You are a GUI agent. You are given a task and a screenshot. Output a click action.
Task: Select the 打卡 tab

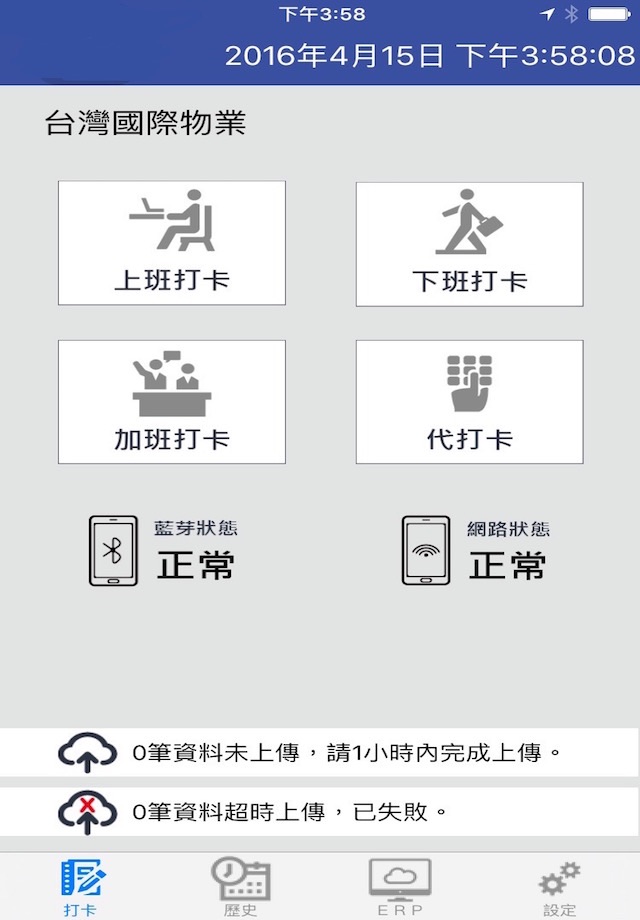click(81, 887)
